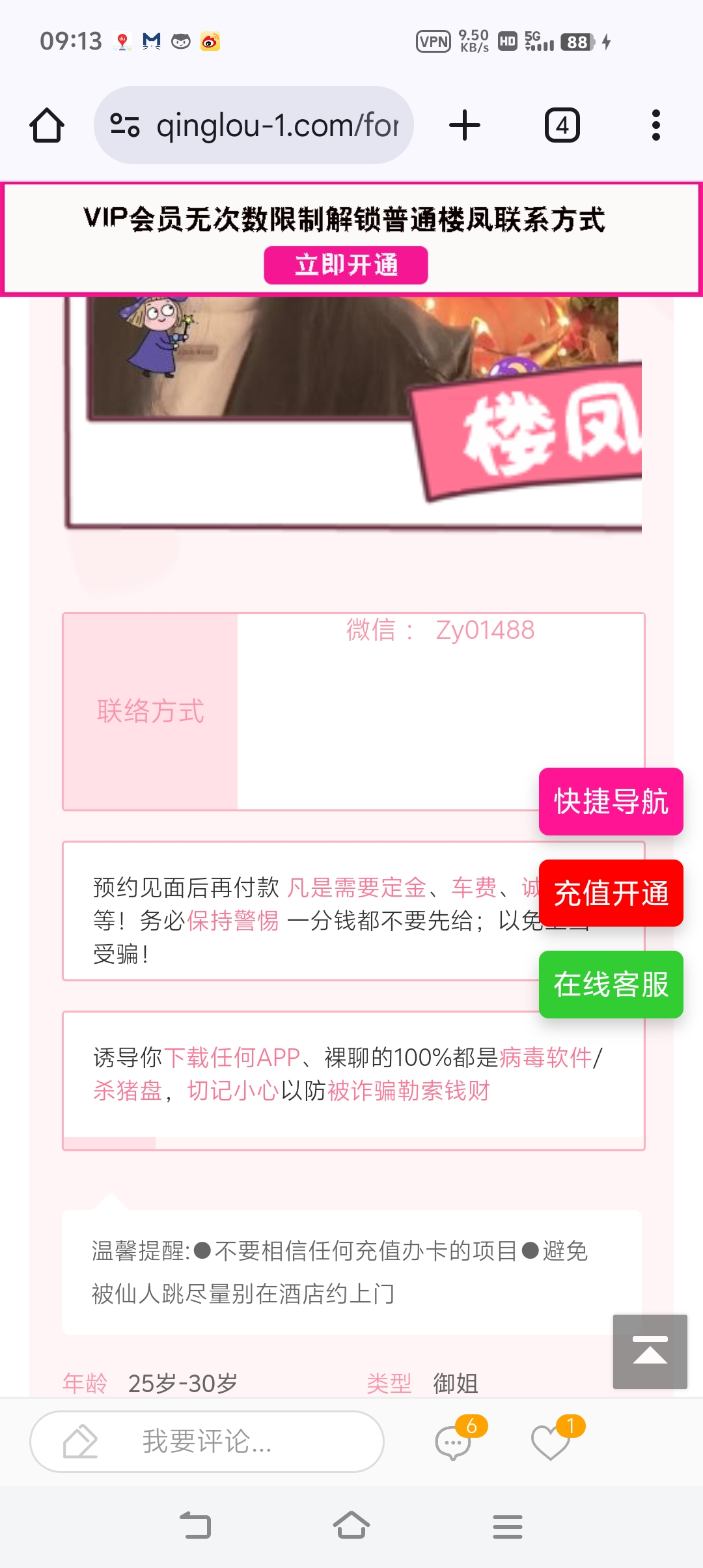The height and width of the screenshot is (1568, 703).
Task: Contact 在线客服 support
Action: [x=611, y=984]
